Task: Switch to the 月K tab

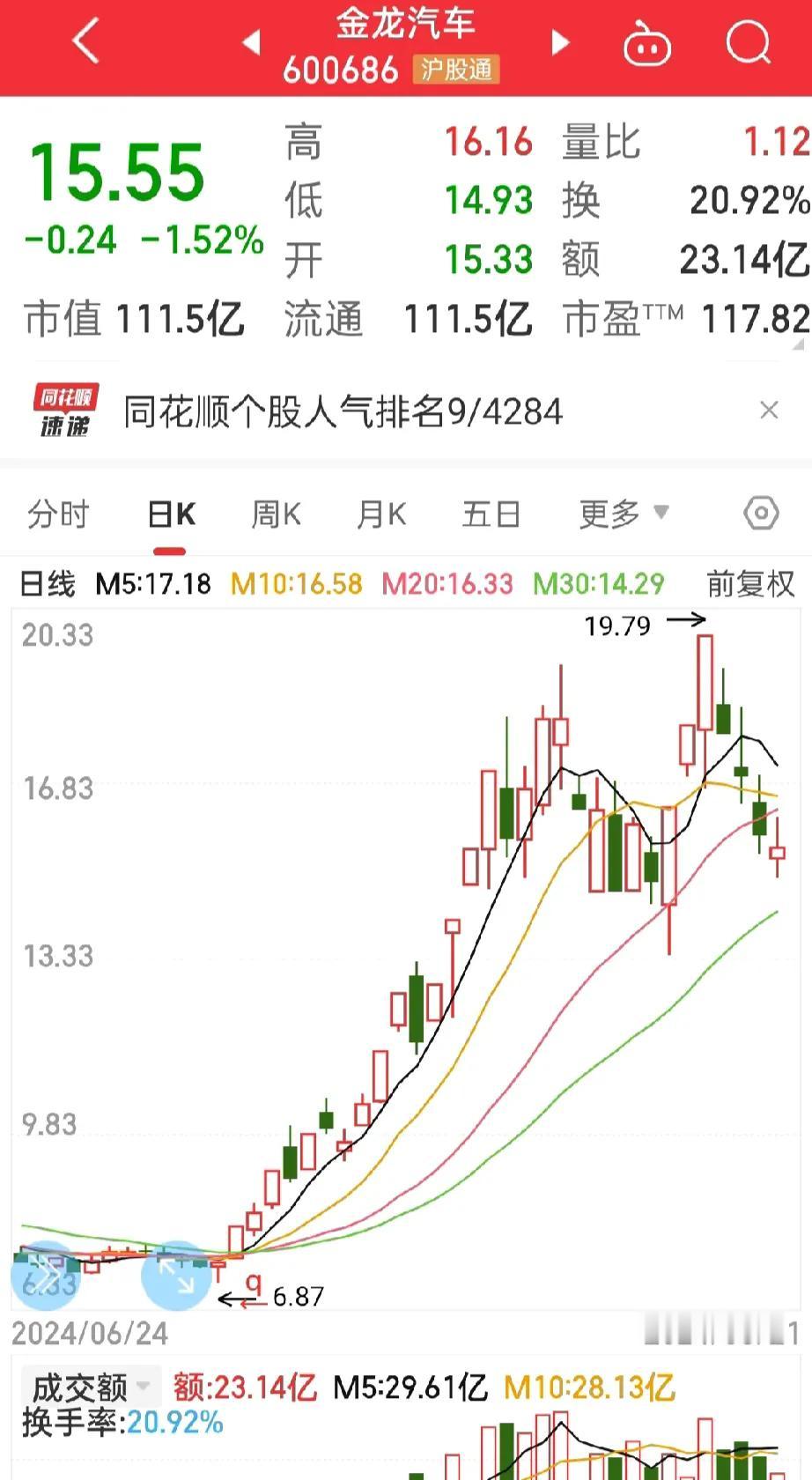Action: [x=381, y=514]
